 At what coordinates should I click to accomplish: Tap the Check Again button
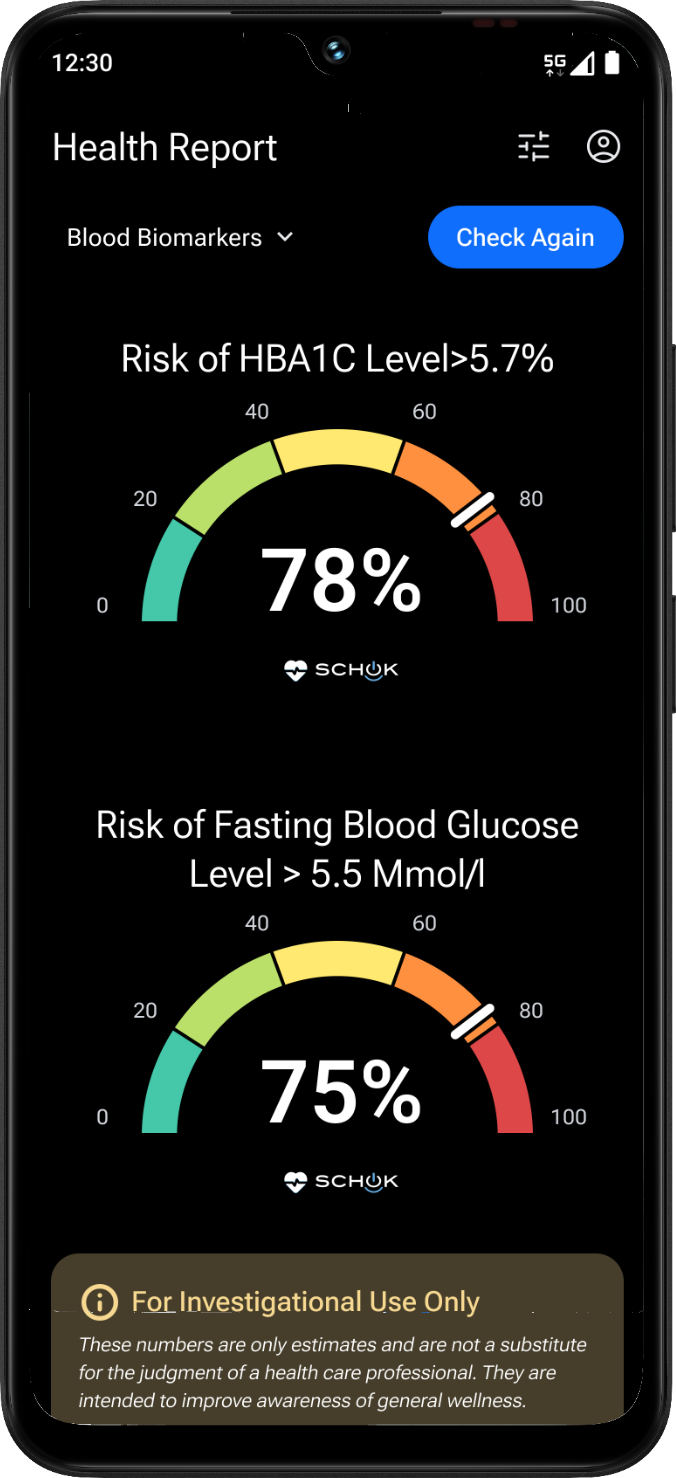pos(525,238)
